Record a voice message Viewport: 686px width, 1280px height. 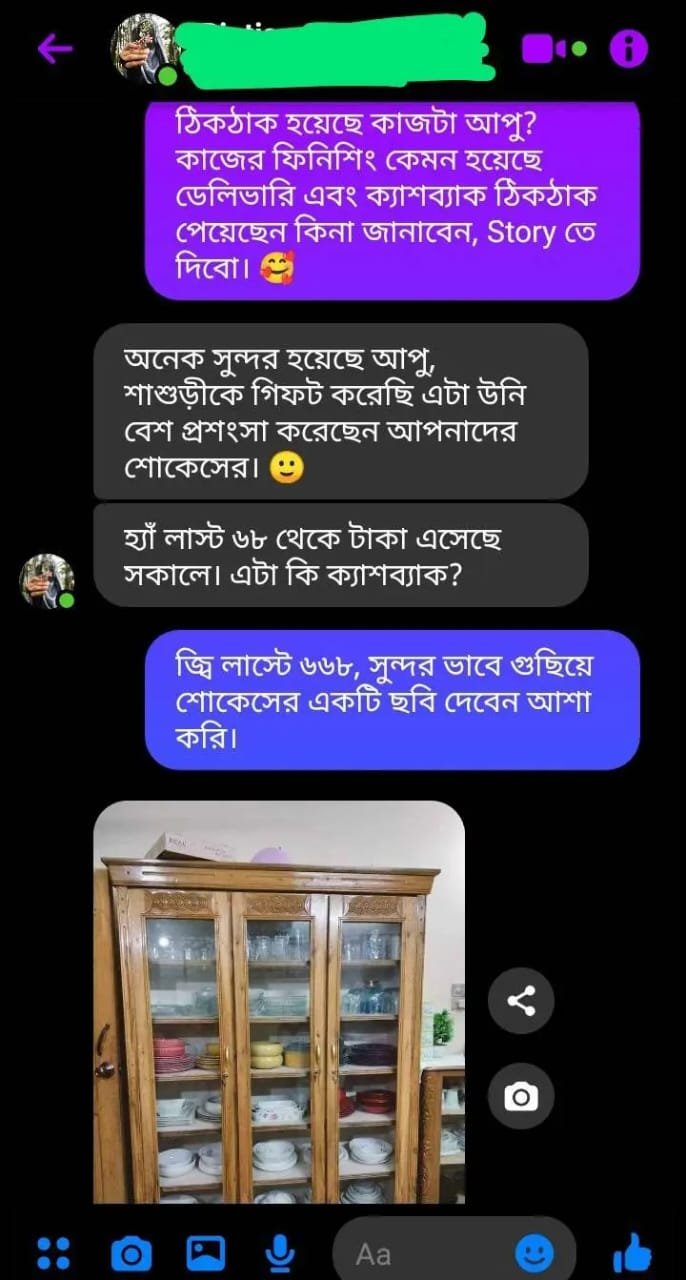pyautogui.click(x=281, y=1252)
